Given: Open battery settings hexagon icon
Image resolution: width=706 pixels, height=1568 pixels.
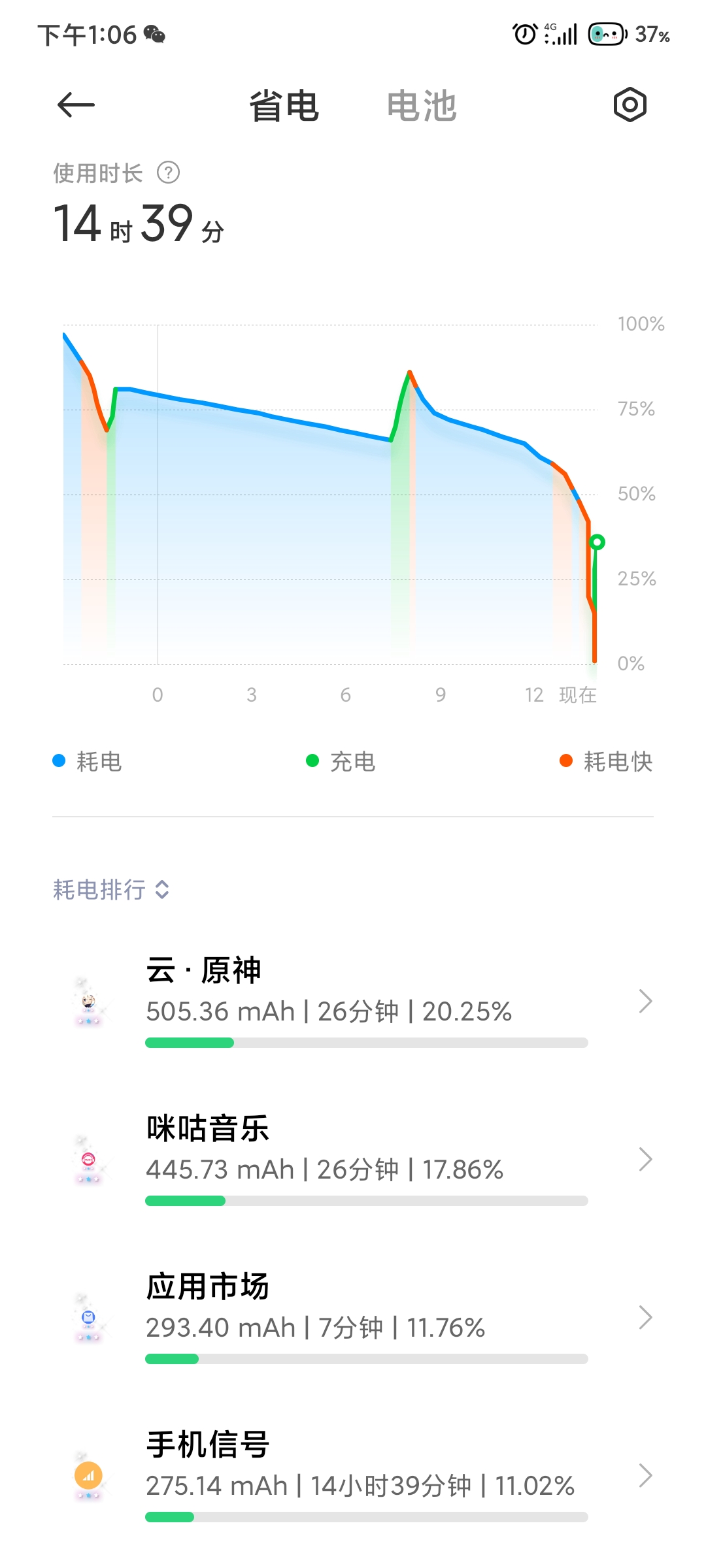Looking at the screenshot, I should click(630, 105).
